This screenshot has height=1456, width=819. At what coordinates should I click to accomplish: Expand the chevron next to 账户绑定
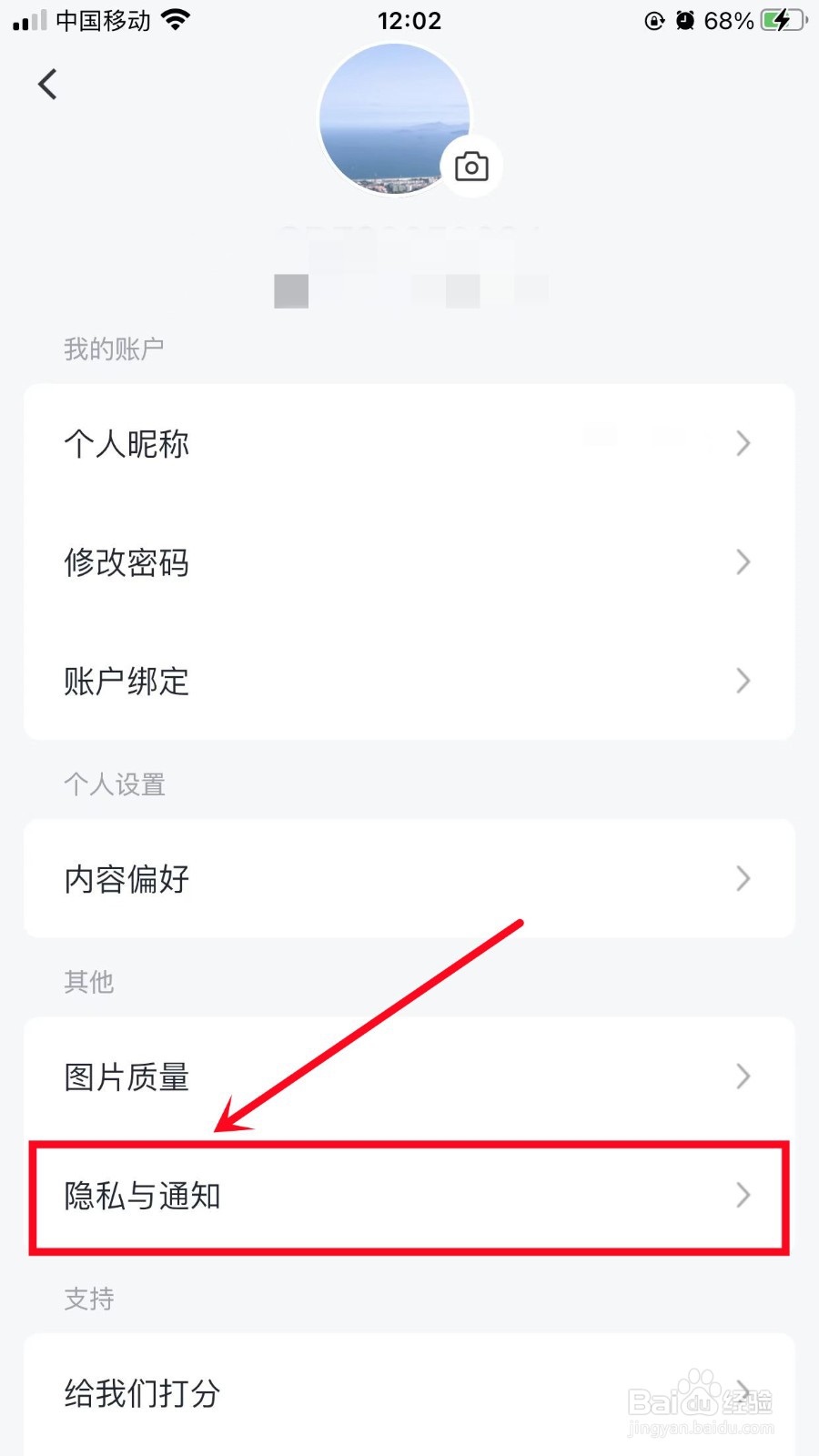pyautogui.click(x=743, y=682)
